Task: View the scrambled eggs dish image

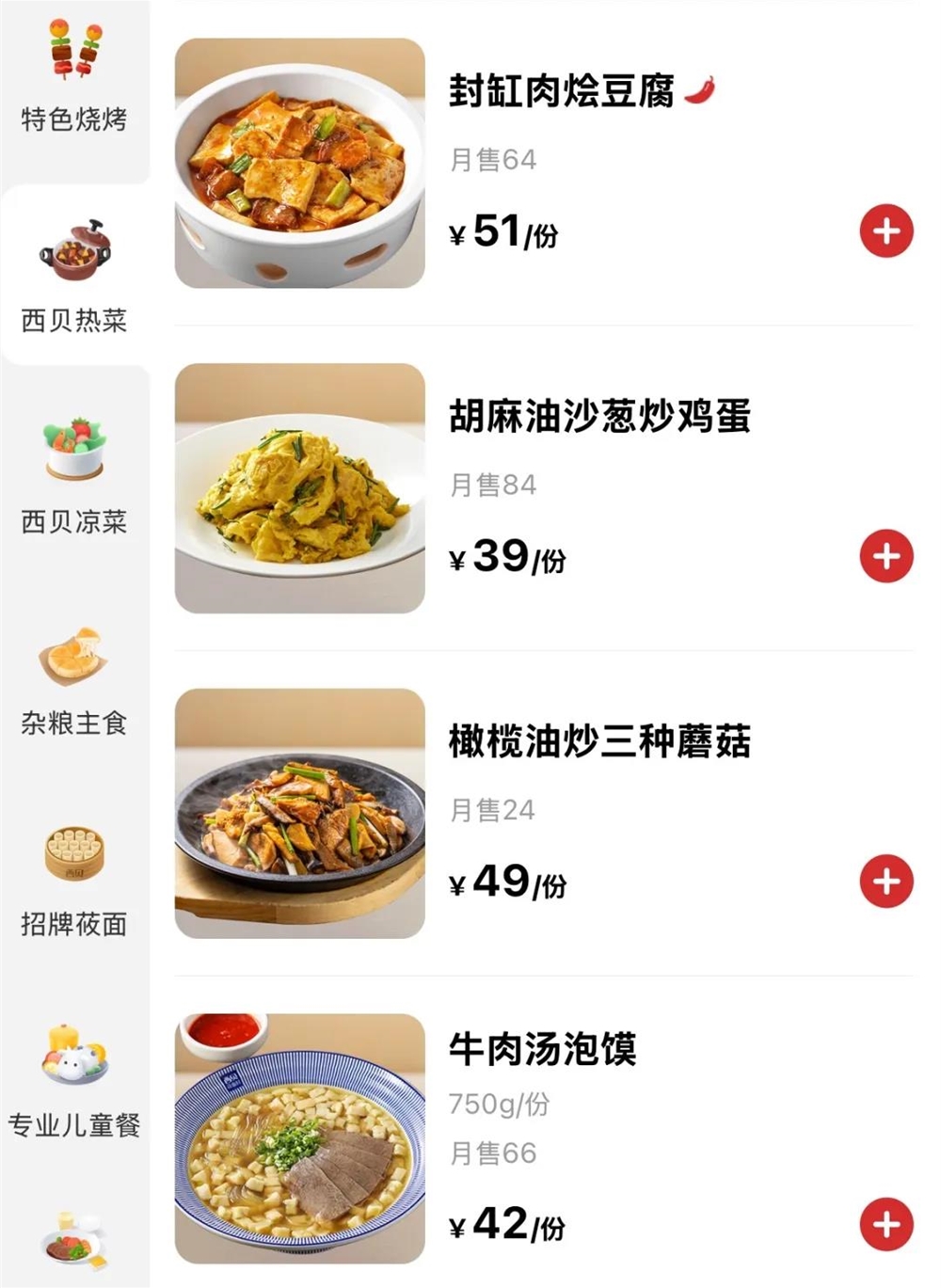Action: (298, 490)
